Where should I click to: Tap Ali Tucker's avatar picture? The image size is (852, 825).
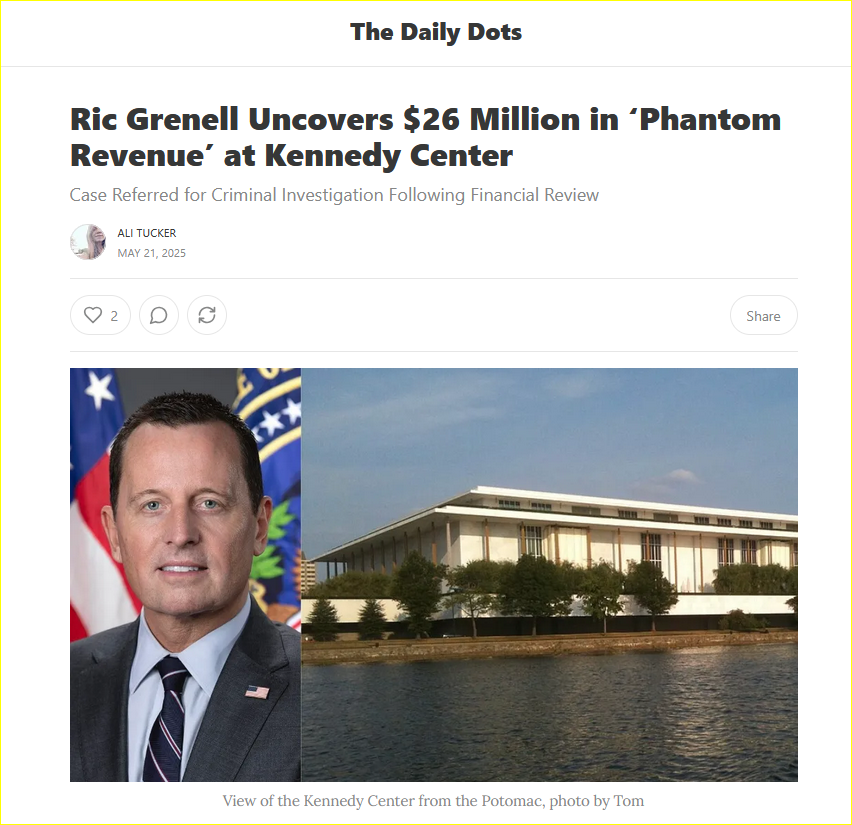pos(88,242)
